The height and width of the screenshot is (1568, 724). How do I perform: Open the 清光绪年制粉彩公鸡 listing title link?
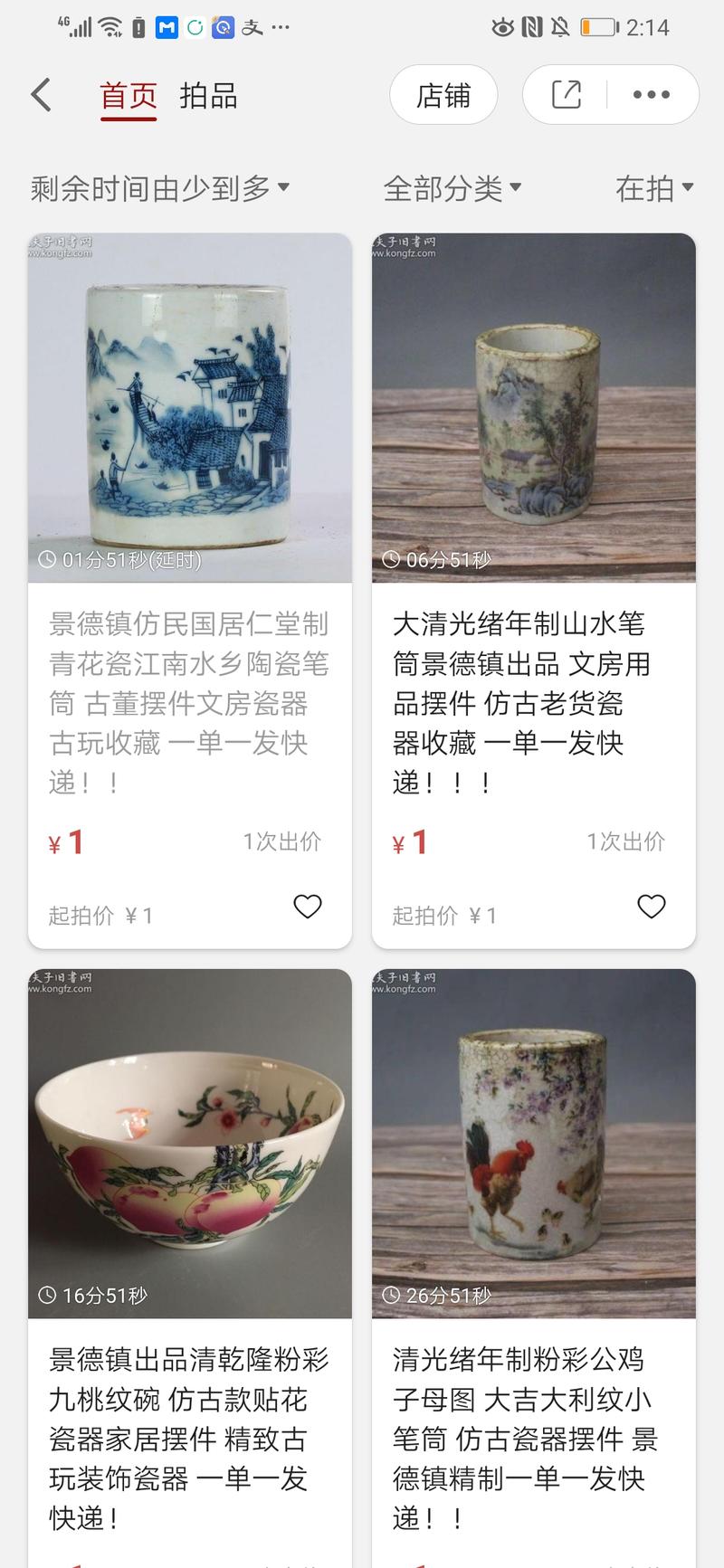[533, 1439]
